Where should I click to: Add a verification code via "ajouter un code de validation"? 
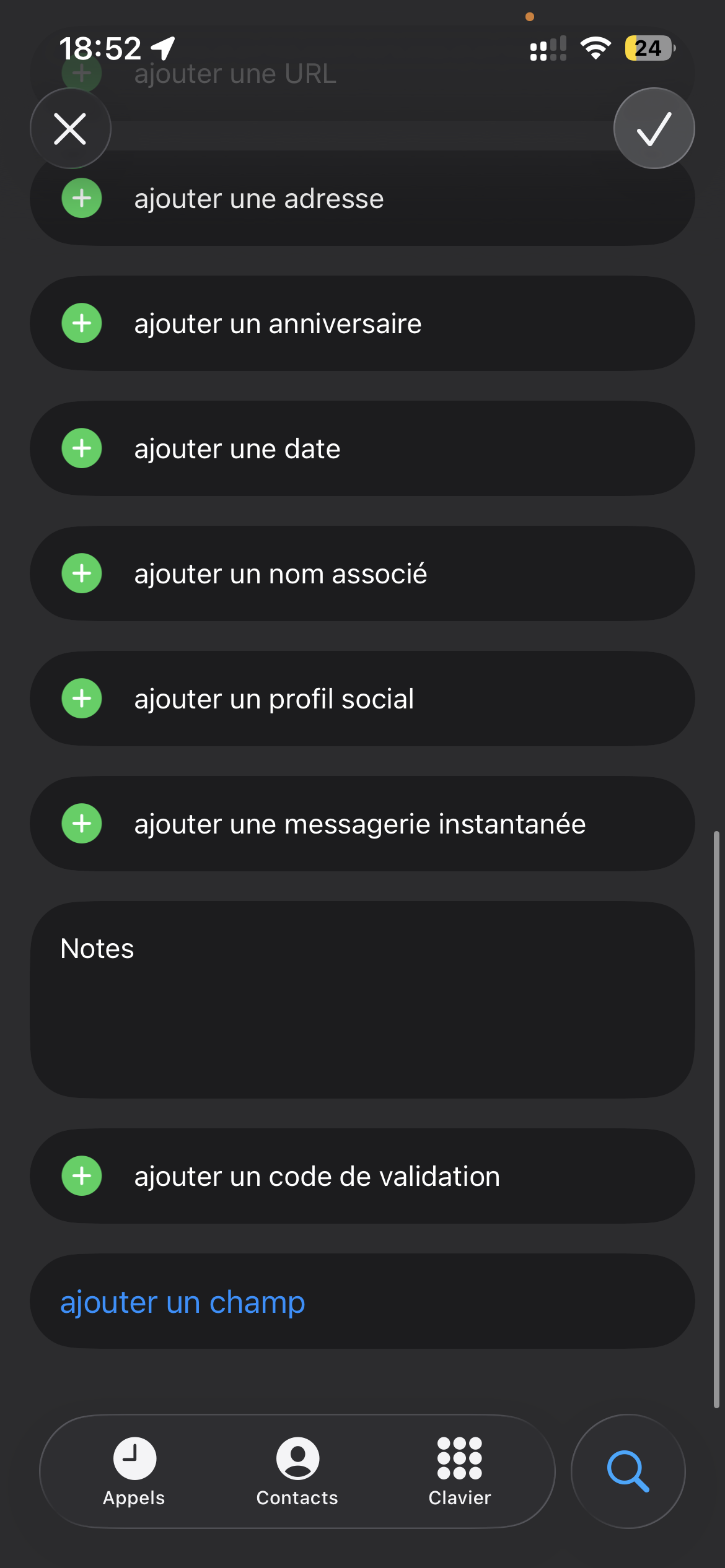pos(362,1176)
